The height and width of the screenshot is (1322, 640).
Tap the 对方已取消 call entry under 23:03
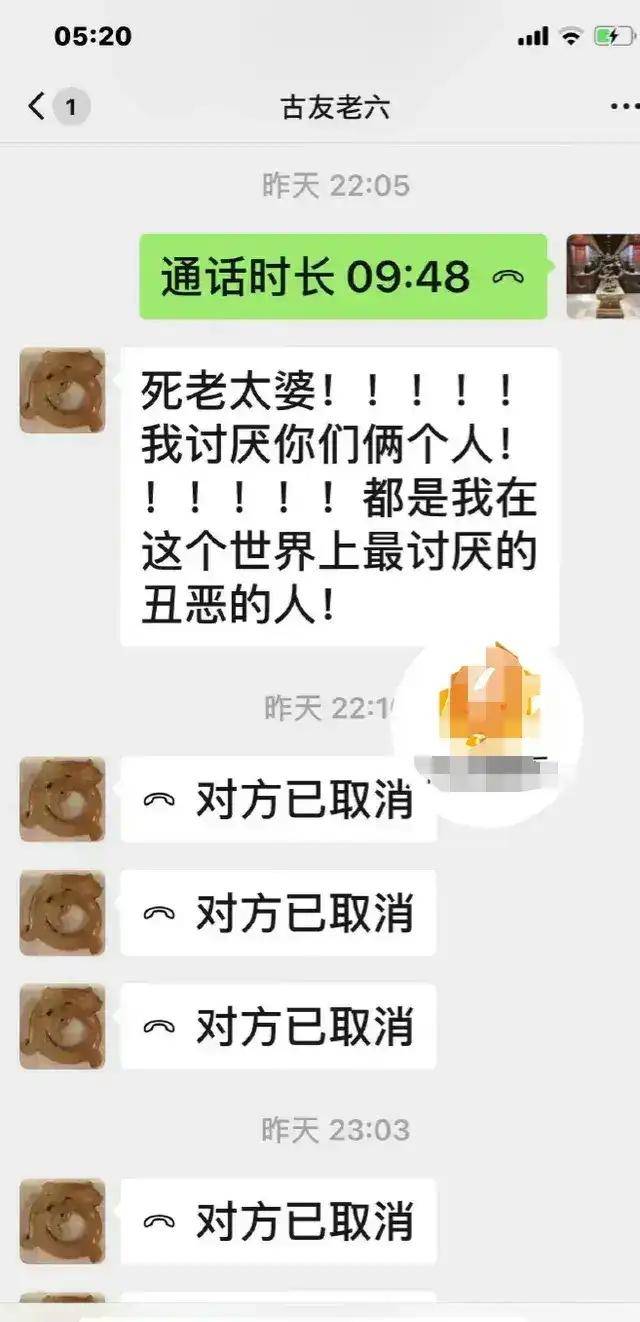278,1221
